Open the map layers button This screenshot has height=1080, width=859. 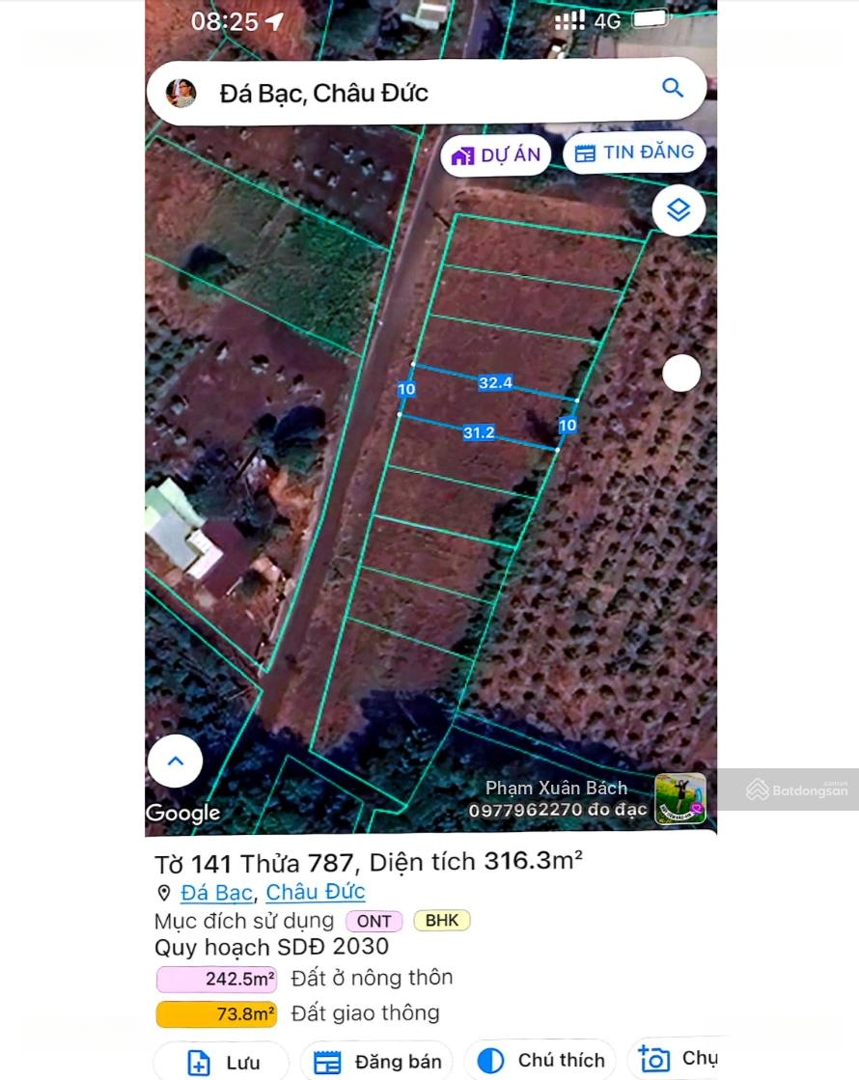679,211
